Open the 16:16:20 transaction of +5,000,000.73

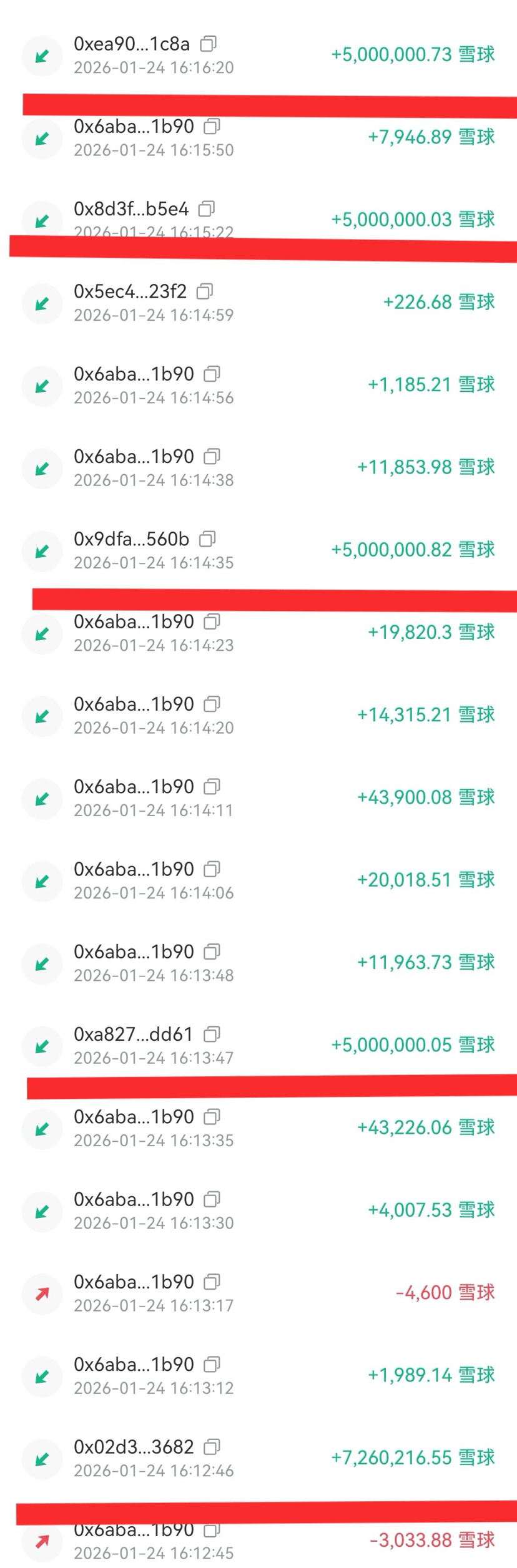pyautogui.click(x=258, y=55)
